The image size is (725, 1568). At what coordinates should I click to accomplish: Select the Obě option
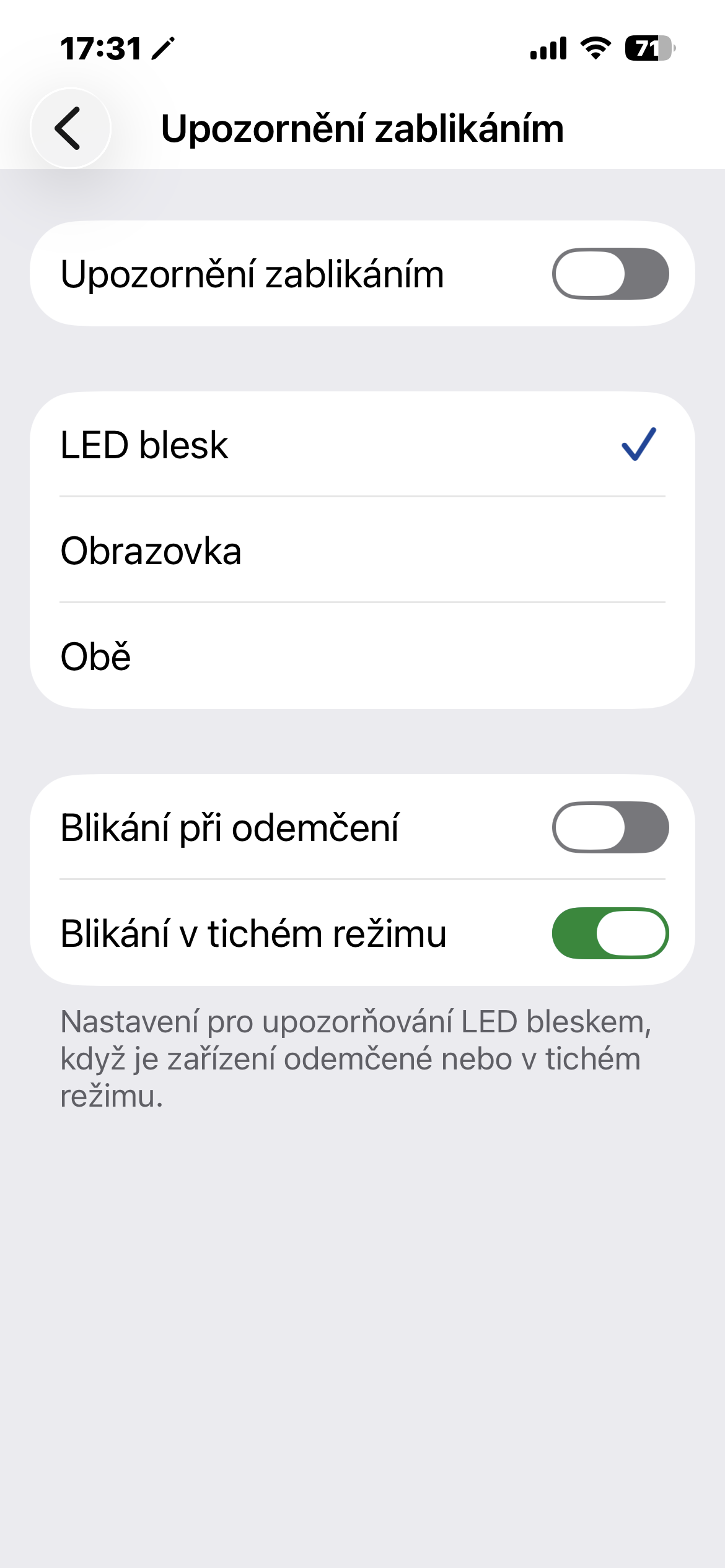point(362,656)
